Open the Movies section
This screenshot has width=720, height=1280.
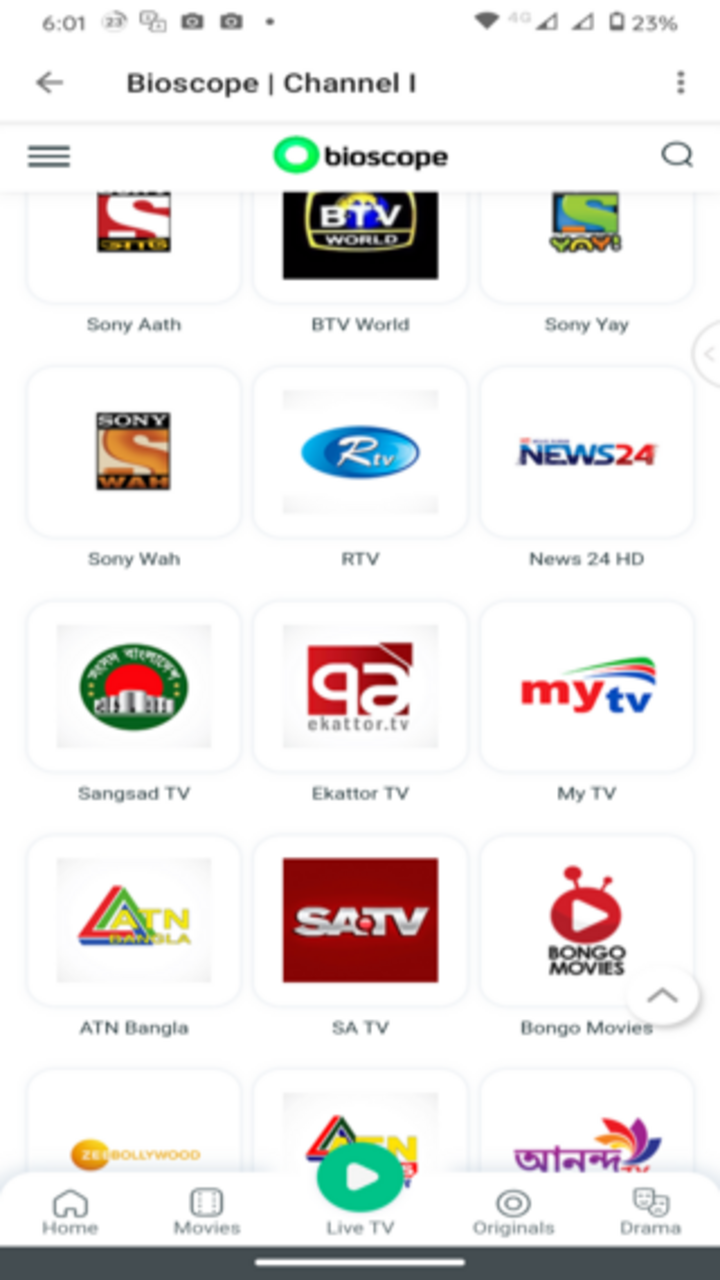pyautogui.click(x=206, y=1210)
